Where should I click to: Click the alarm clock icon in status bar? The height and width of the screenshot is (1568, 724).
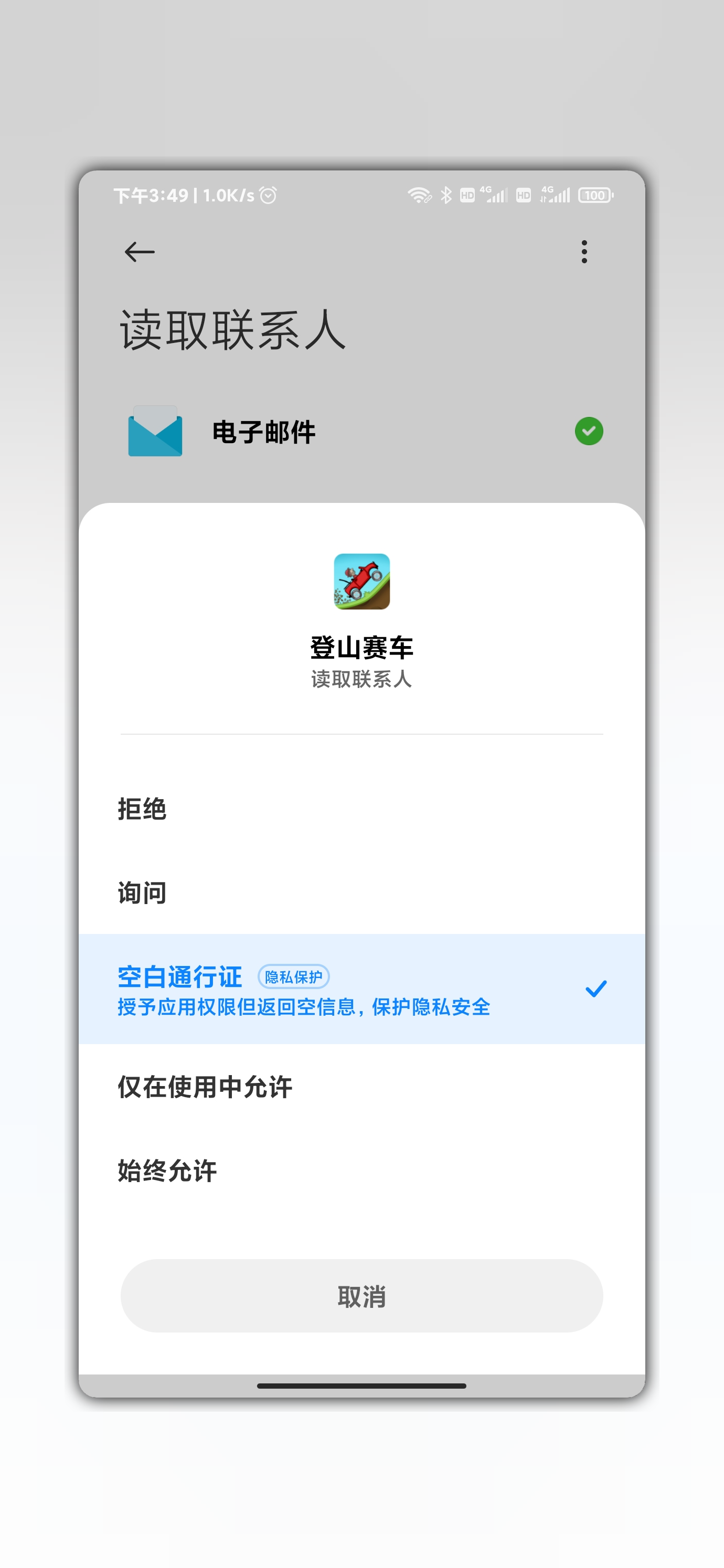point(268,196)
